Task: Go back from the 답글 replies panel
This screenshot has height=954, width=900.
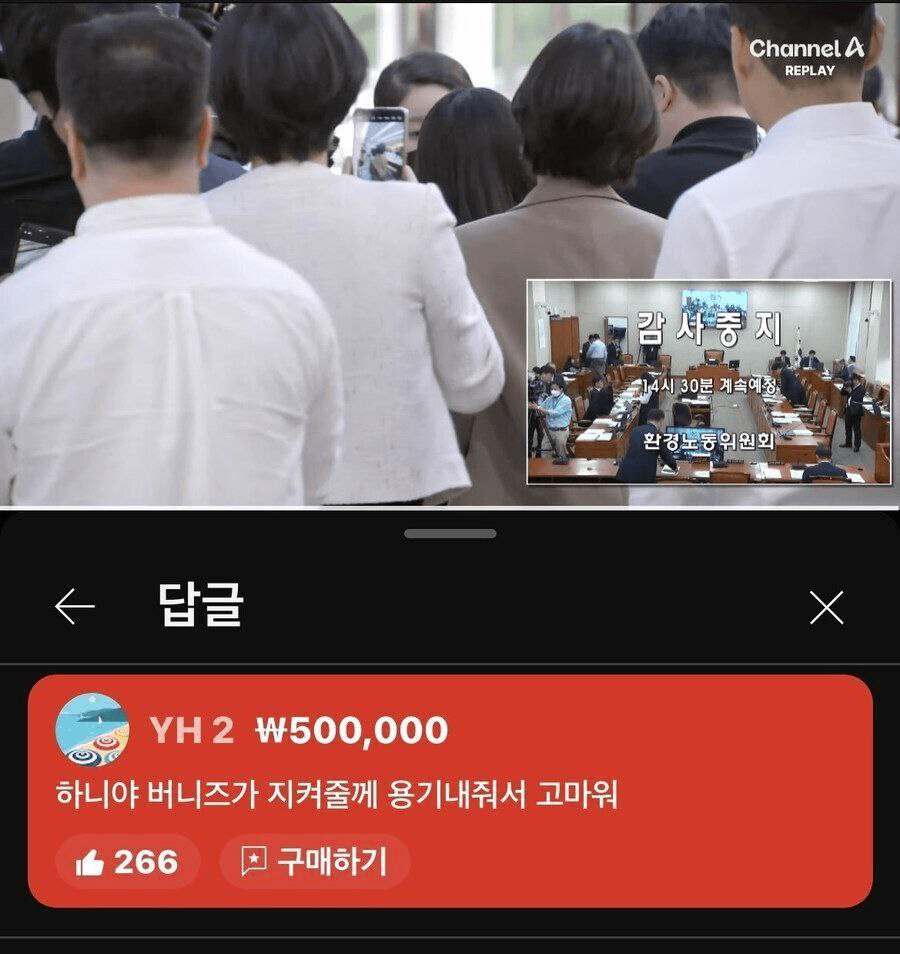Action: (x=75, y=606)
